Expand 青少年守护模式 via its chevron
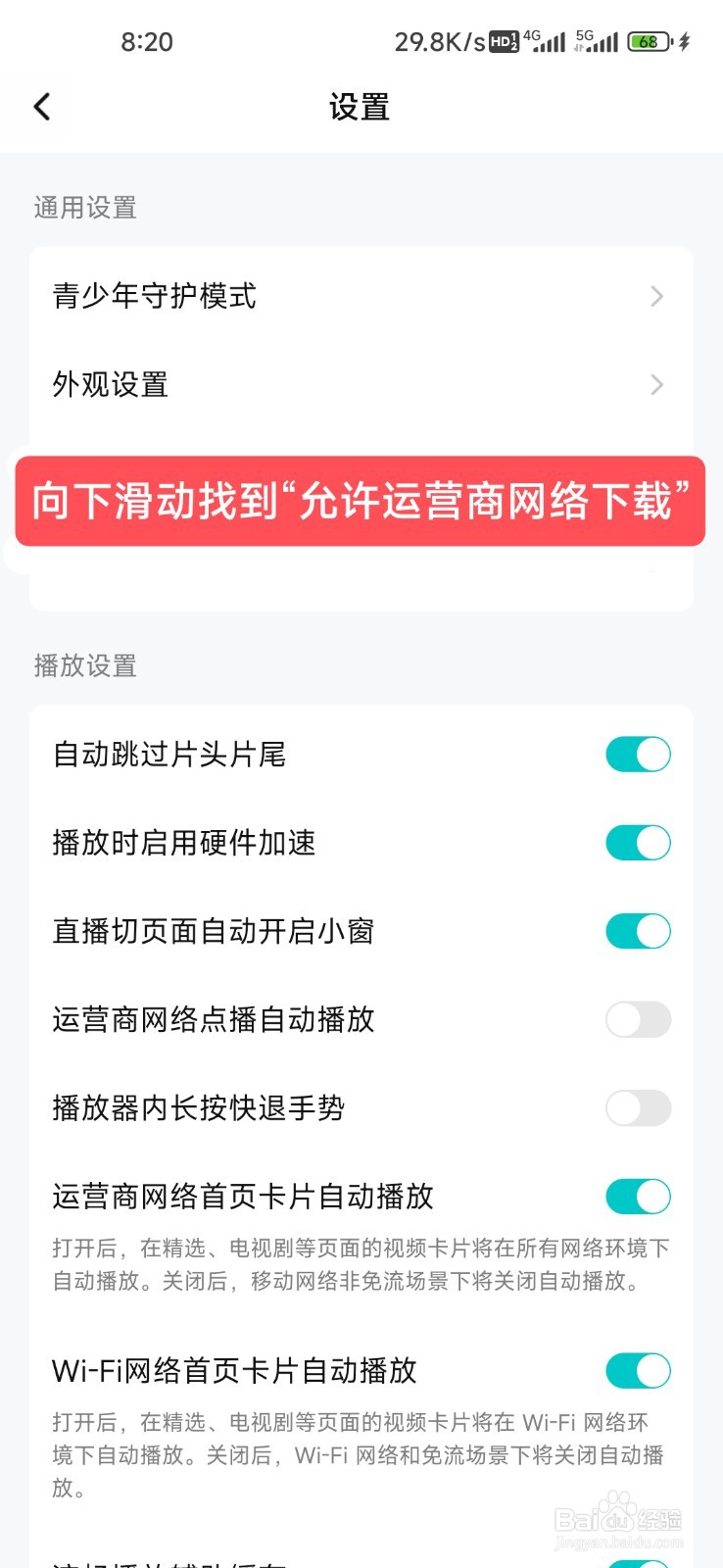The image size is (723, 1568). pyautogui.click(x=657, y=296)
